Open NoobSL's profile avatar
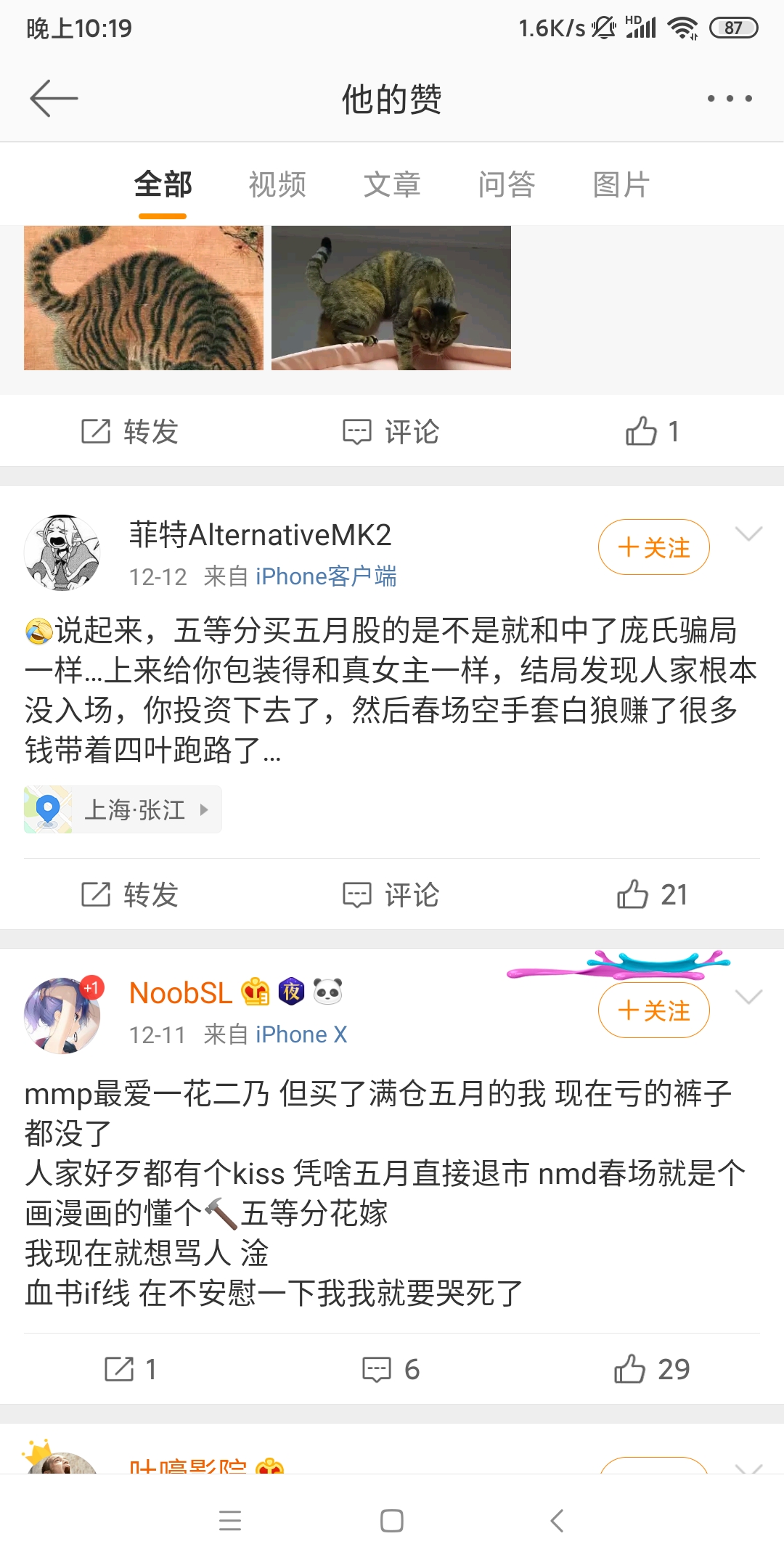The image size is (784, 1568). pos(62,1015)
